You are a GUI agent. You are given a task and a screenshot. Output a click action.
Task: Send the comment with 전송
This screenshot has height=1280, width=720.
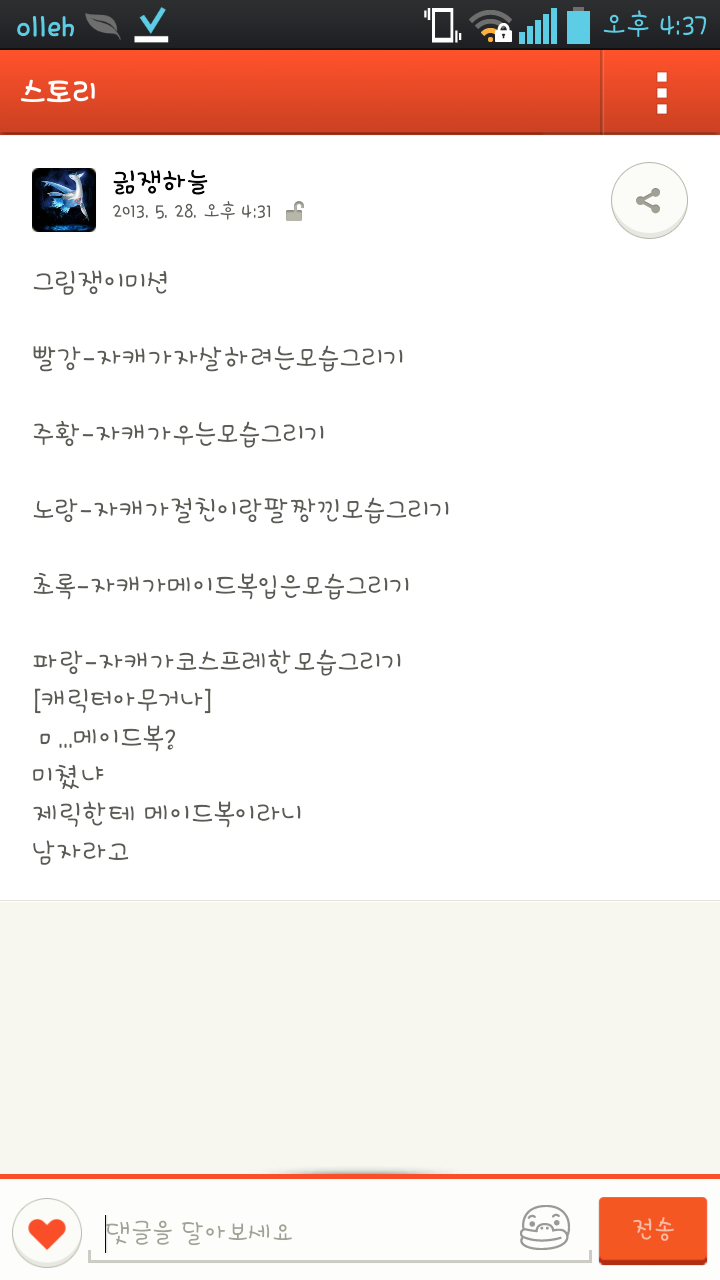tap(652, 1229)
